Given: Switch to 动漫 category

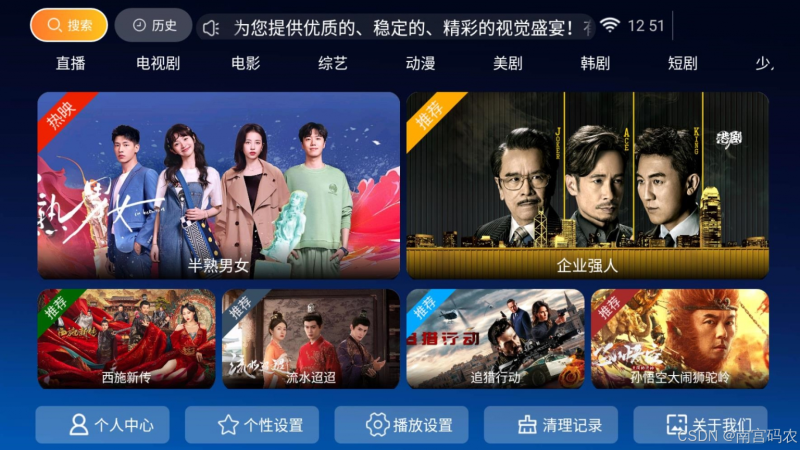Looking at the screenshot, I should [x=420, y=64].
